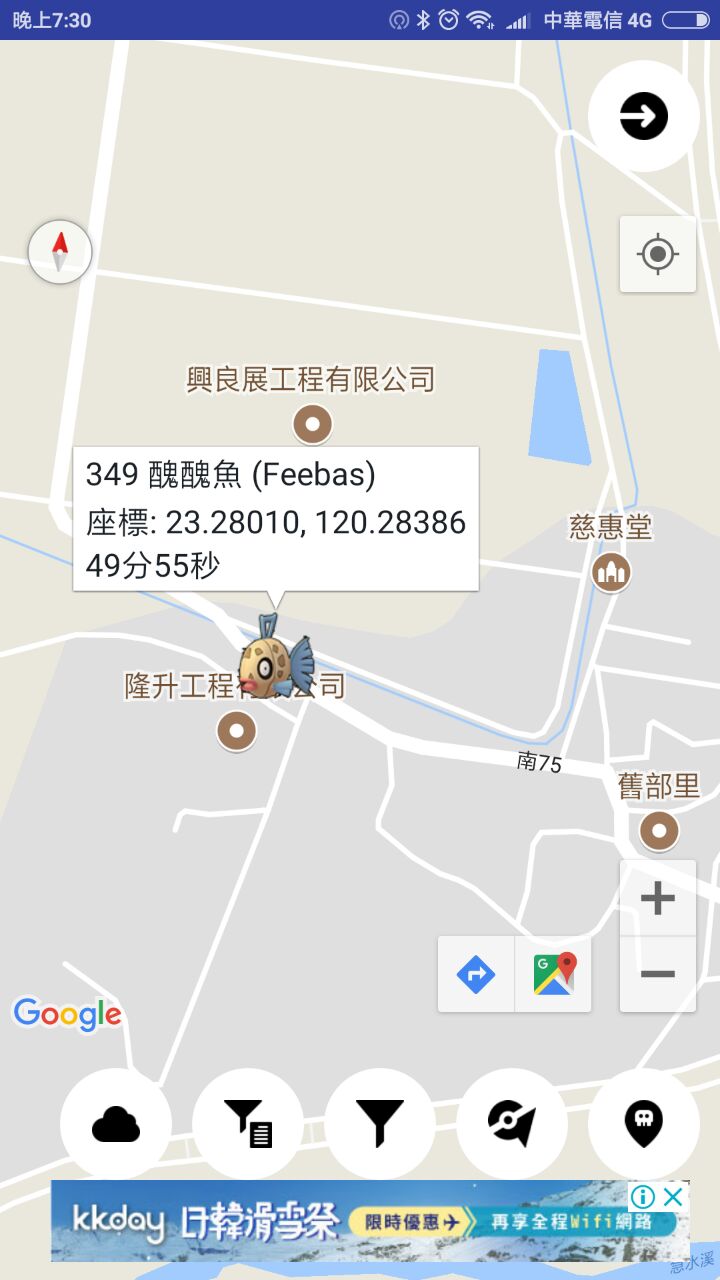Open the Feebas info window
The width and height of the screenshot is (720, 1280).
(276, 518)
